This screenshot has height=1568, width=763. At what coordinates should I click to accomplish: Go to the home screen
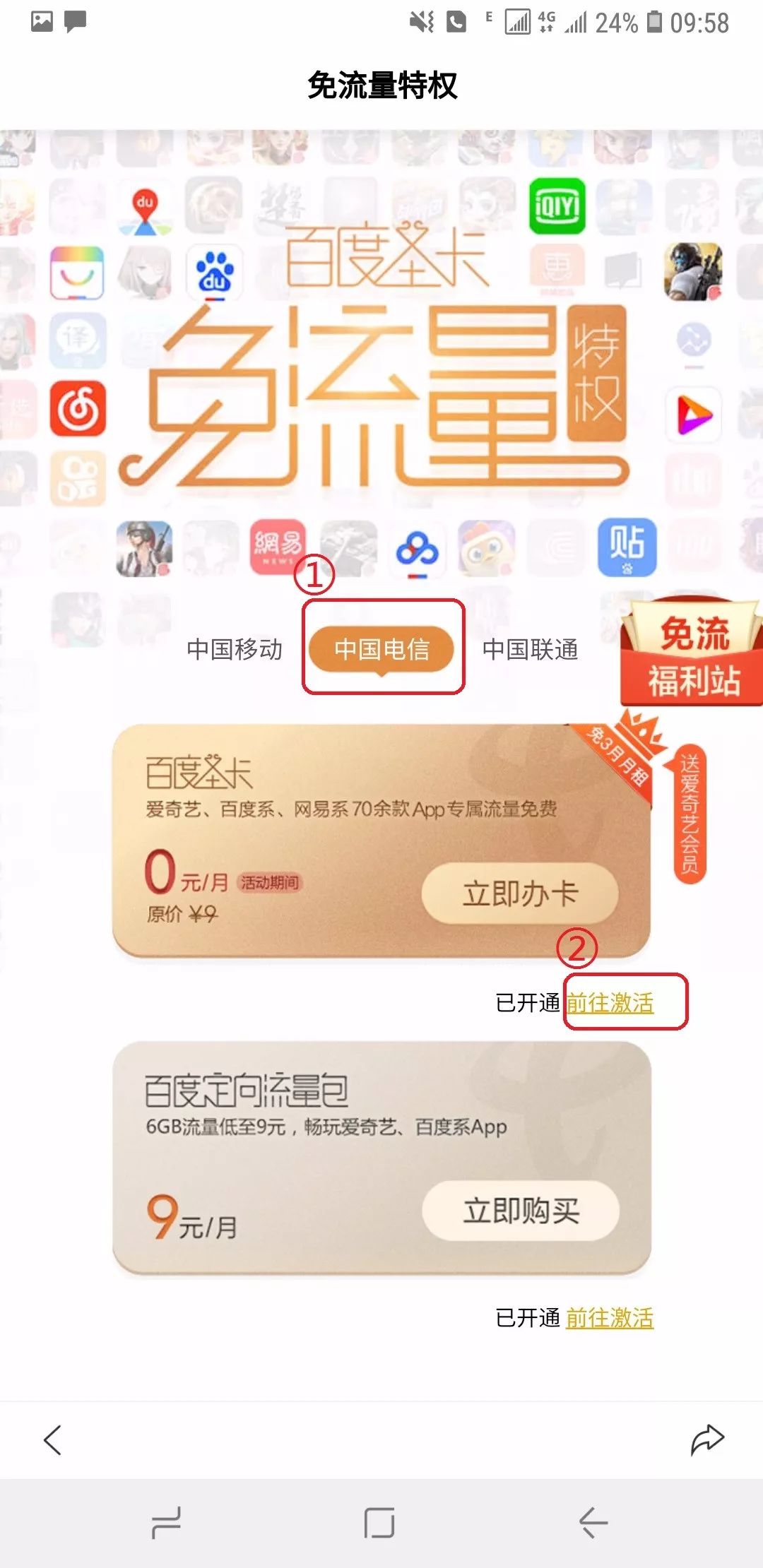379,1523
